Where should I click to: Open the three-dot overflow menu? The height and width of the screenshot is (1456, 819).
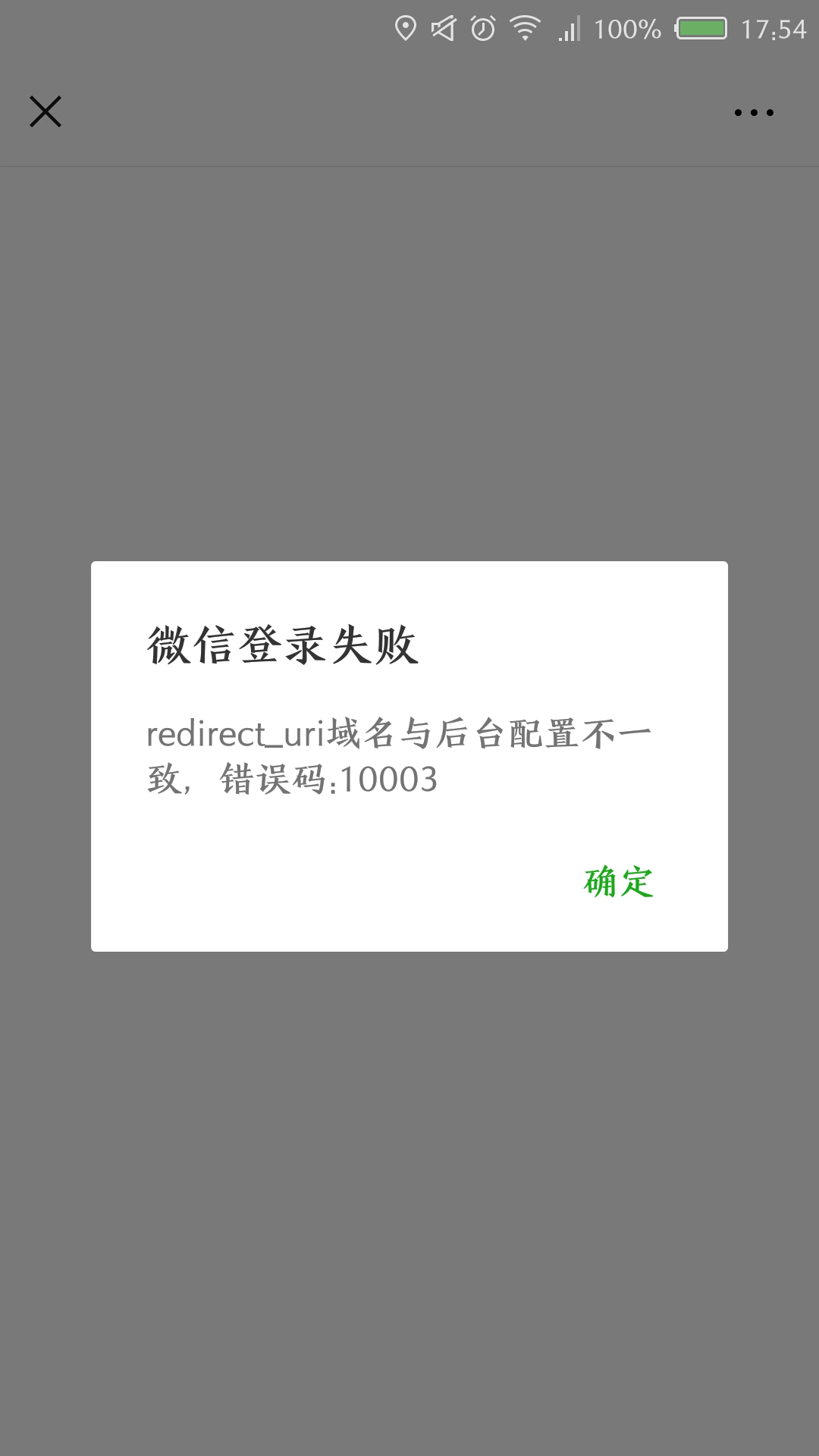point(754,113)
